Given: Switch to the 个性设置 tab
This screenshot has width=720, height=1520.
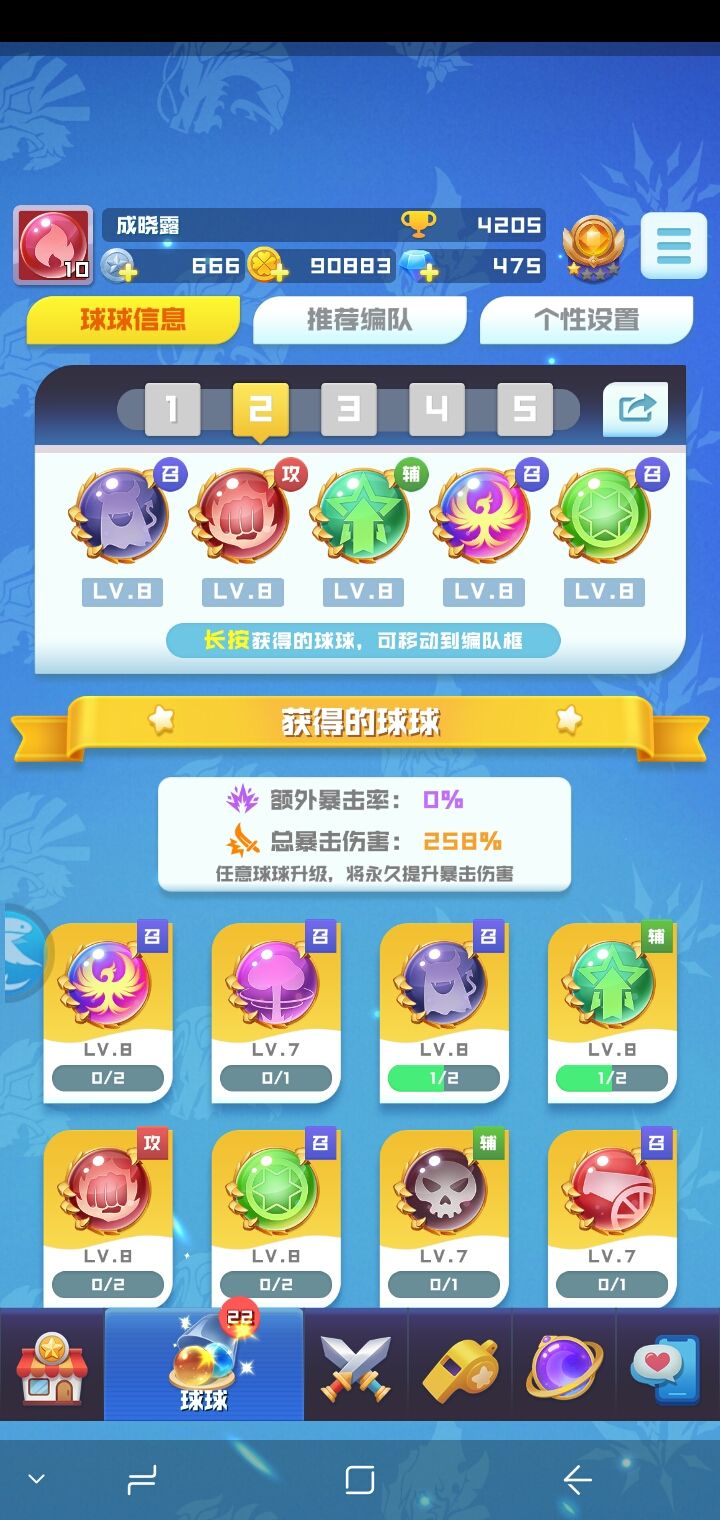Looking at the screenshot, I should (x=585, y=318).
